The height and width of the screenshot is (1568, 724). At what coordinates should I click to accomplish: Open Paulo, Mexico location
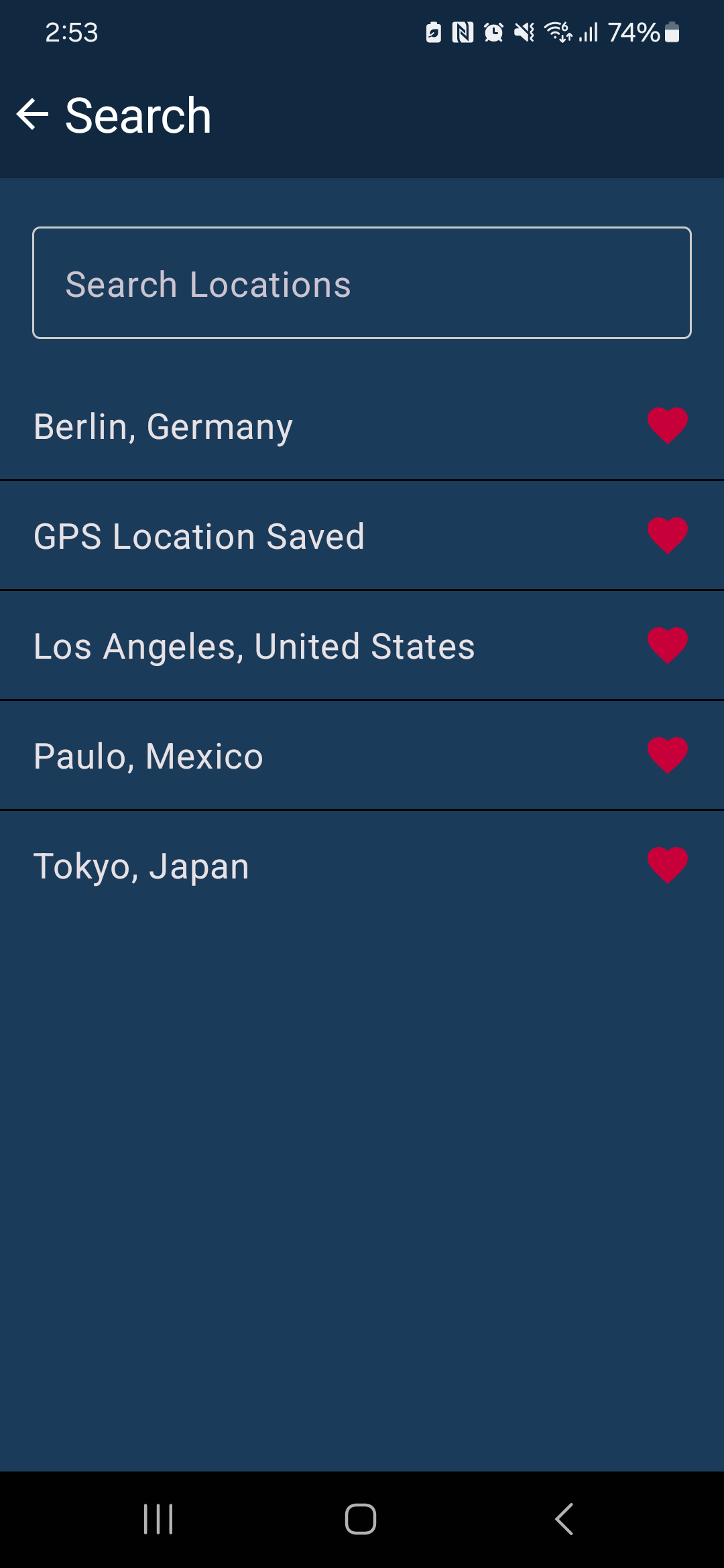(362, 756)
